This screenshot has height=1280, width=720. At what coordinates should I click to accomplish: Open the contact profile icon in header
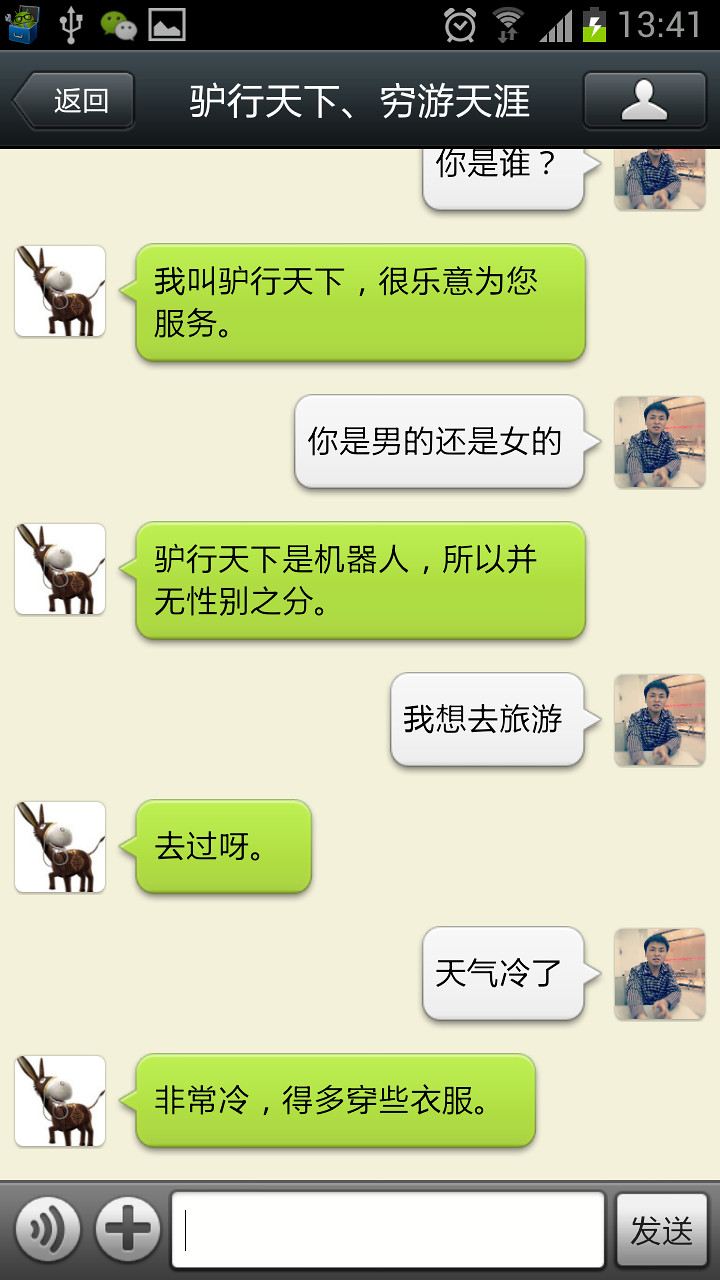click(x=645, y=101)
